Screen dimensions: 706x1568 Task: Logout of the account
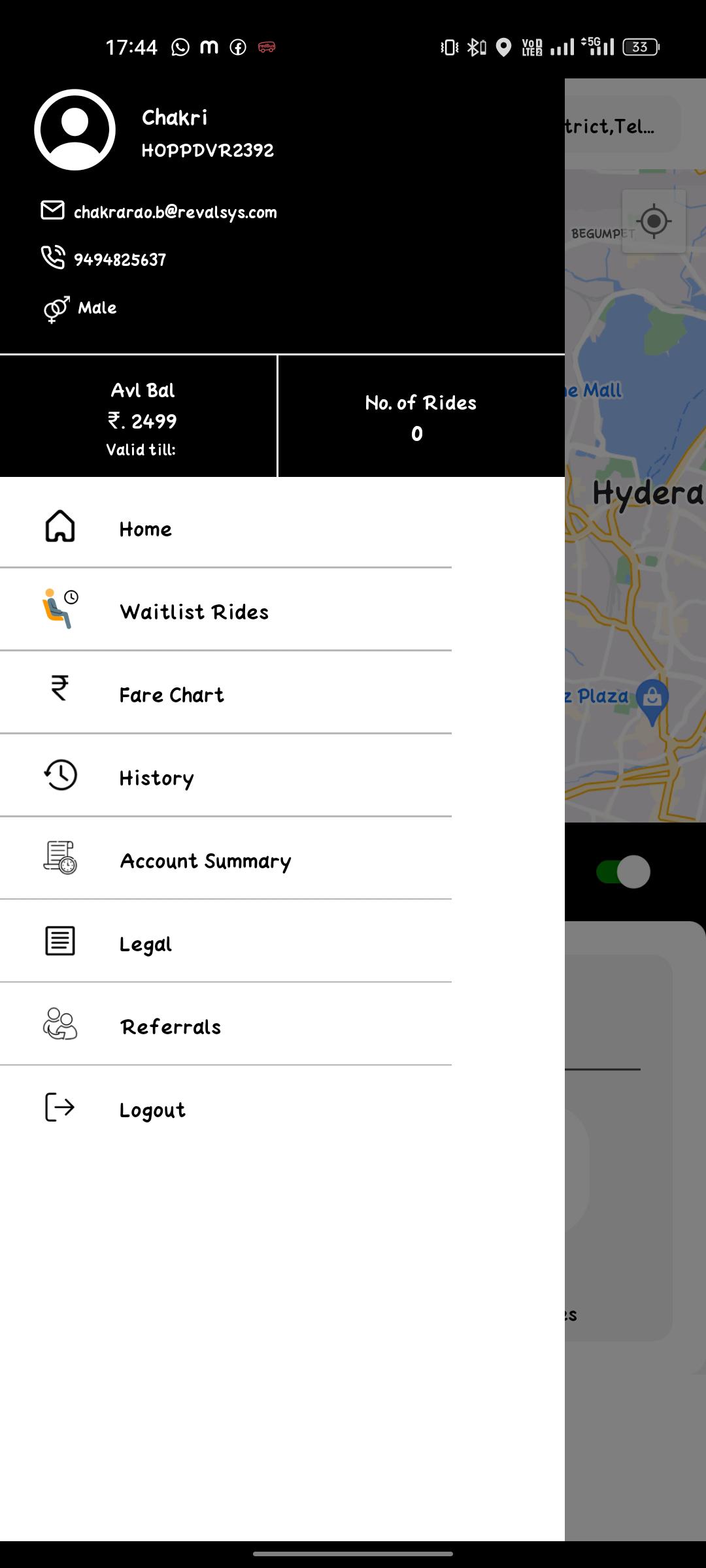coord(152,1109)
